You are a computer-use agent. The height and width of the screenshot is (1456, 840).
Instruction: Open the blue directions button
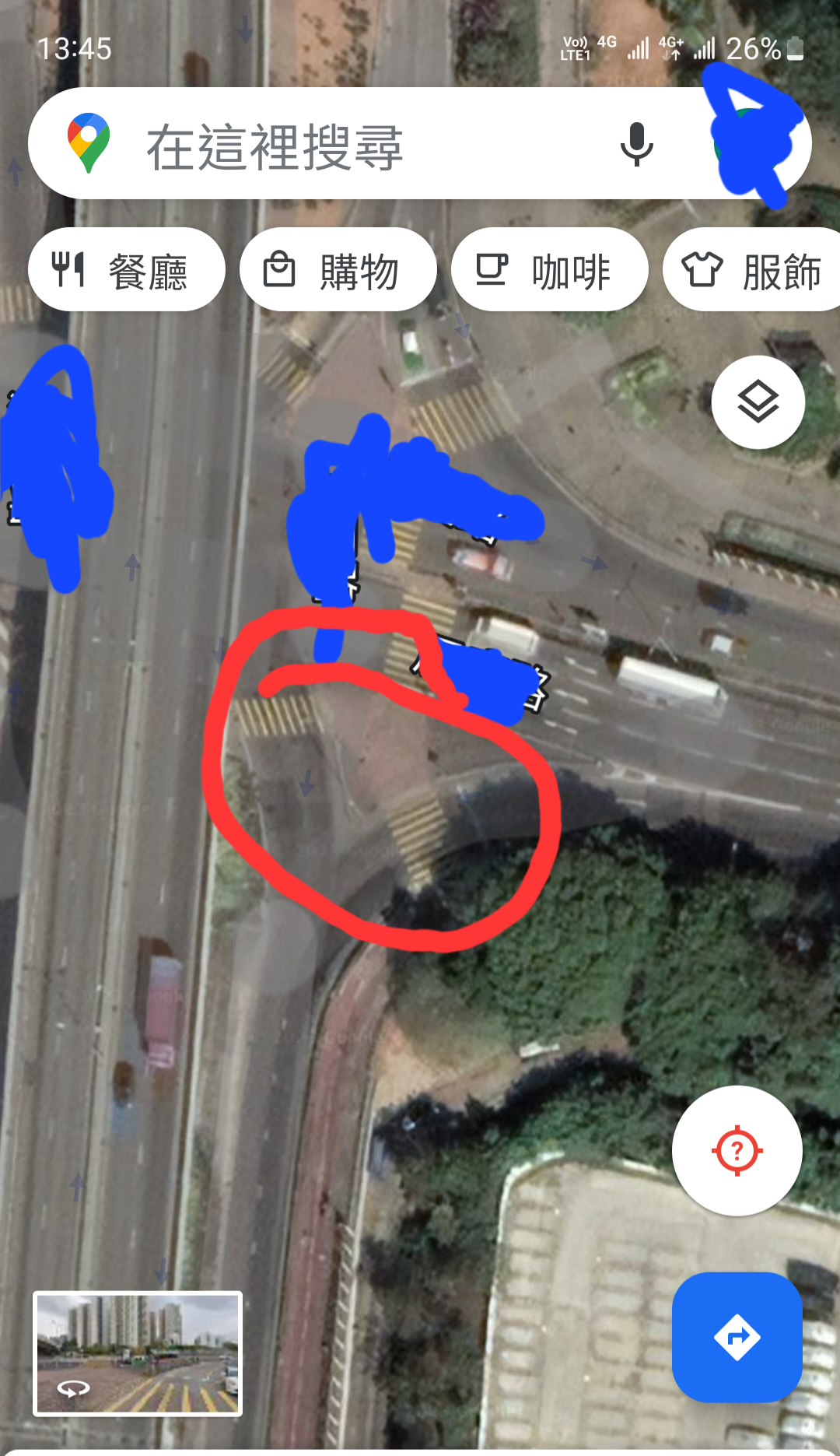click(737, 1337)
